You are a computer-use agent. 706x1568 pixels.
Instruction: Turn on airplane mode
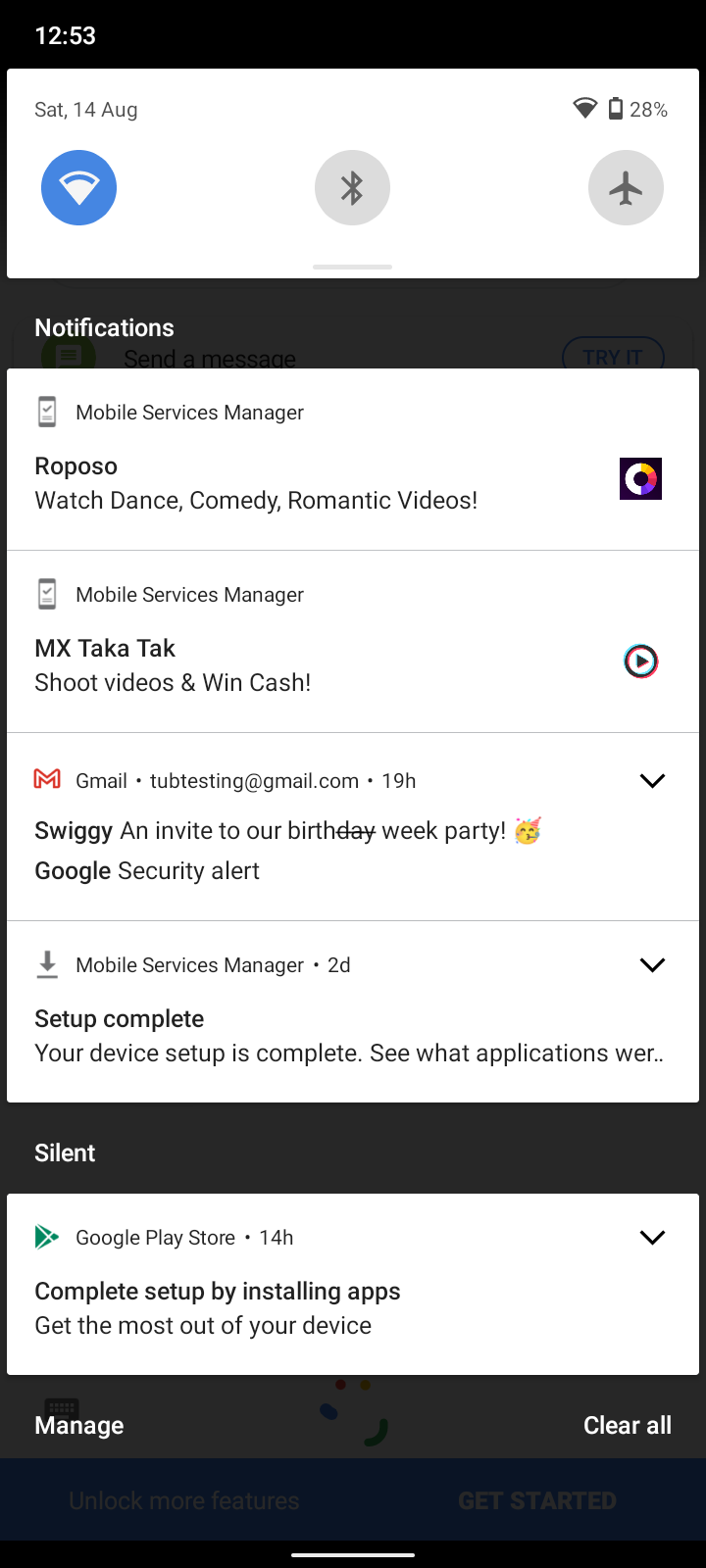coord(626,187)
